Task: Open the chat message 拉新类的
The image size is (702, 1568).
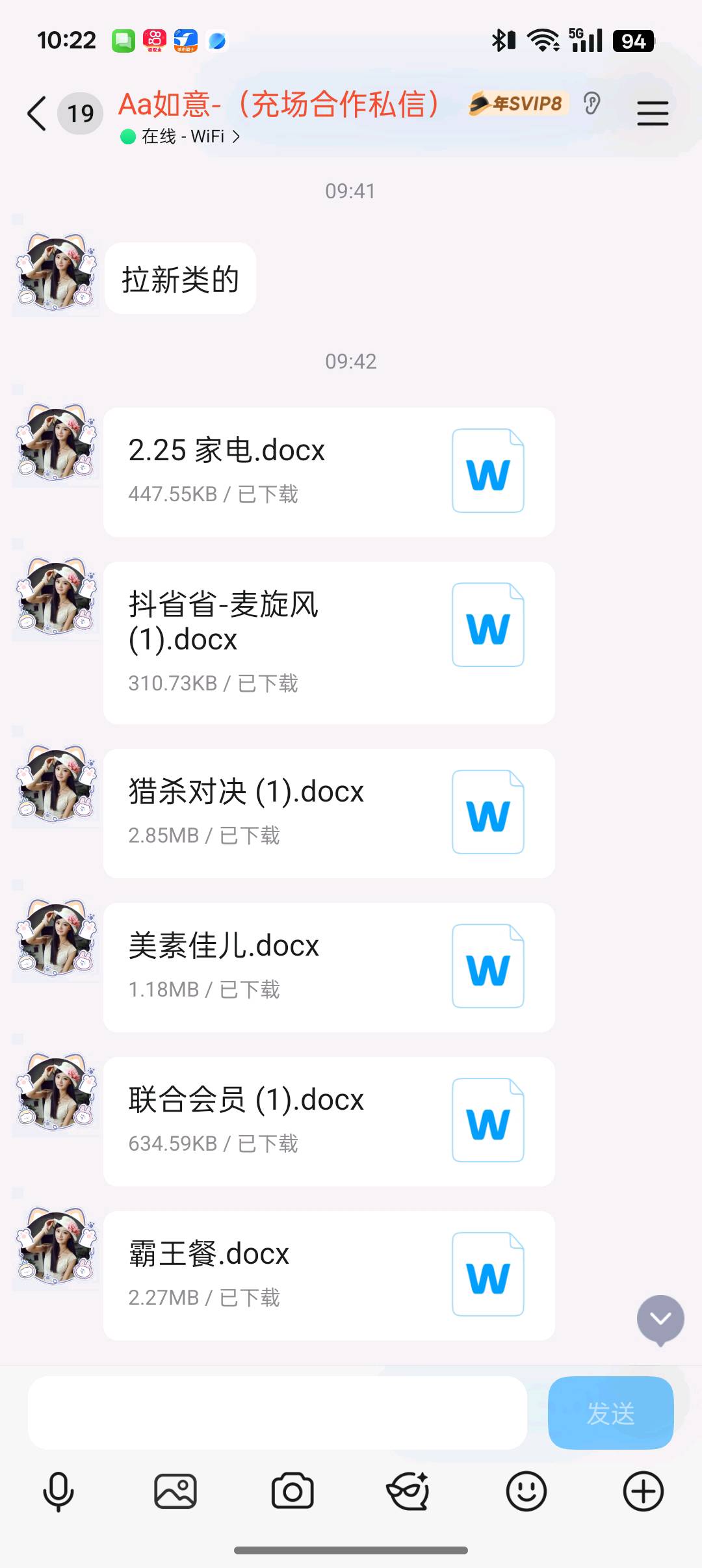Action: [x=180, y=278]
